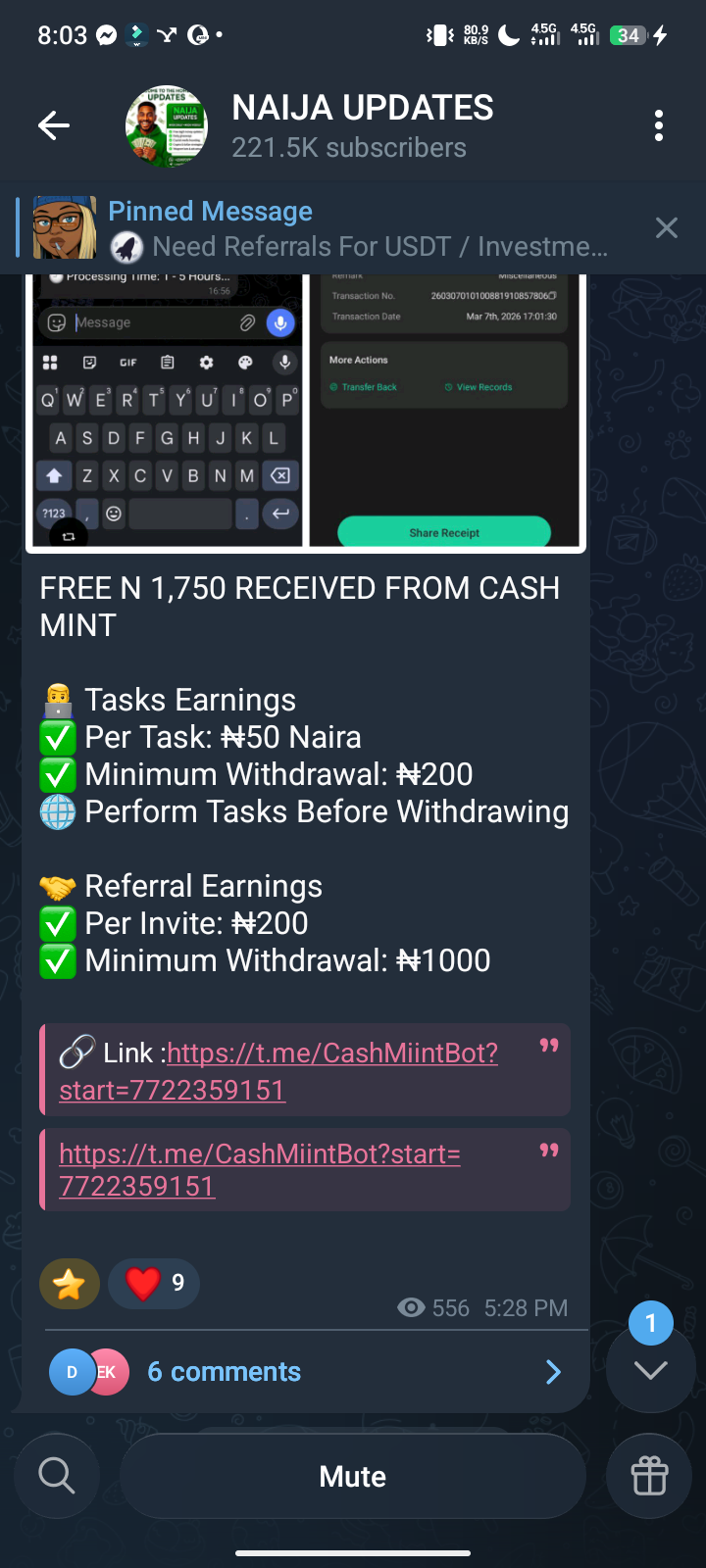Jump to latest message with down arrow
Image resolution: width=706 pixels, height=1568 pixels.
coord(650,1369)
